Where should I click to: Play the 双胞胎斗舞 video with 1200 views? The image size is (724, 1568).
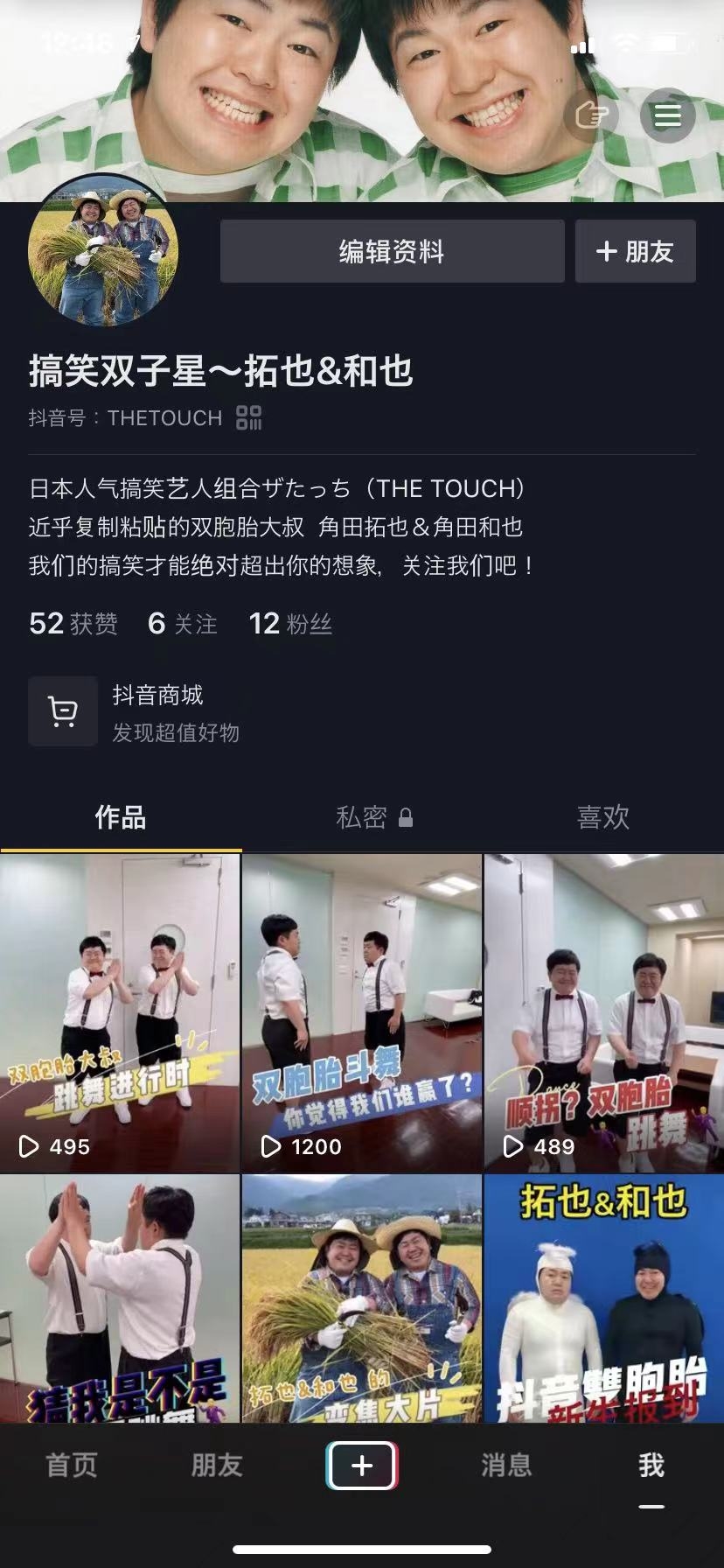tap(362, 1013)
